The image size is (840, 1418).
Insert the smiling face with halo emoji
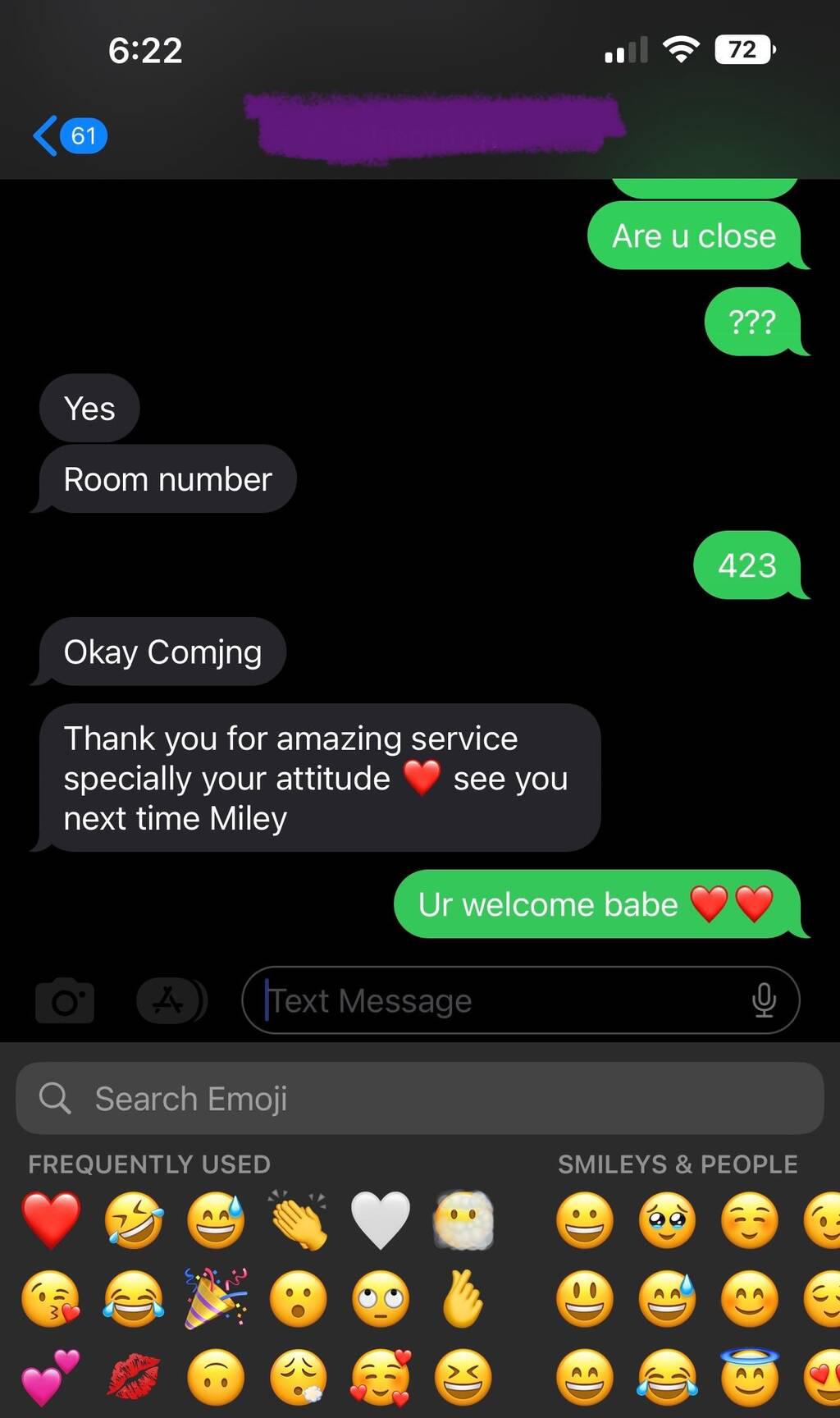tap(749, 1378)
